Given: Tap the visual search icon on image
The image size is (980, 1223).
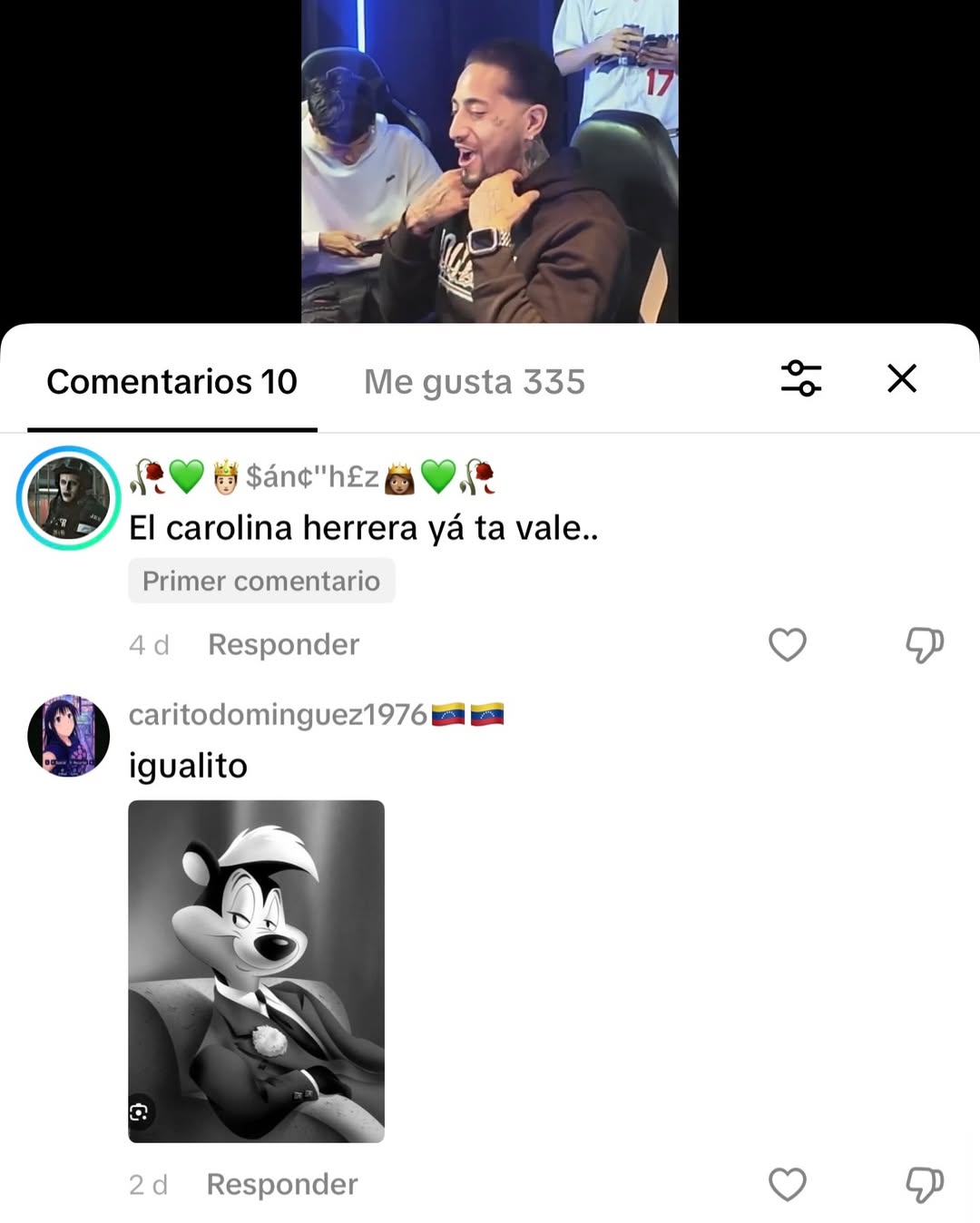Looking at the screenshot, I should tap(139, 1112).
